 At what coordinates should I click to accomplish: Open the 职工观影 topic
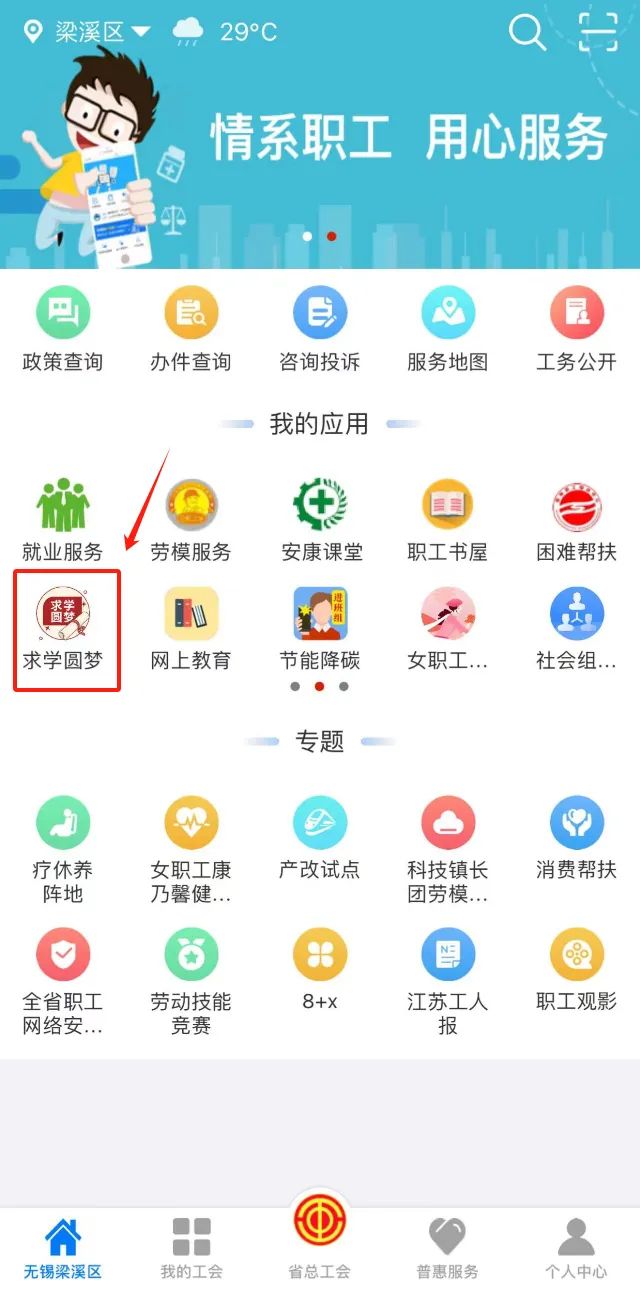coord(576,970)
